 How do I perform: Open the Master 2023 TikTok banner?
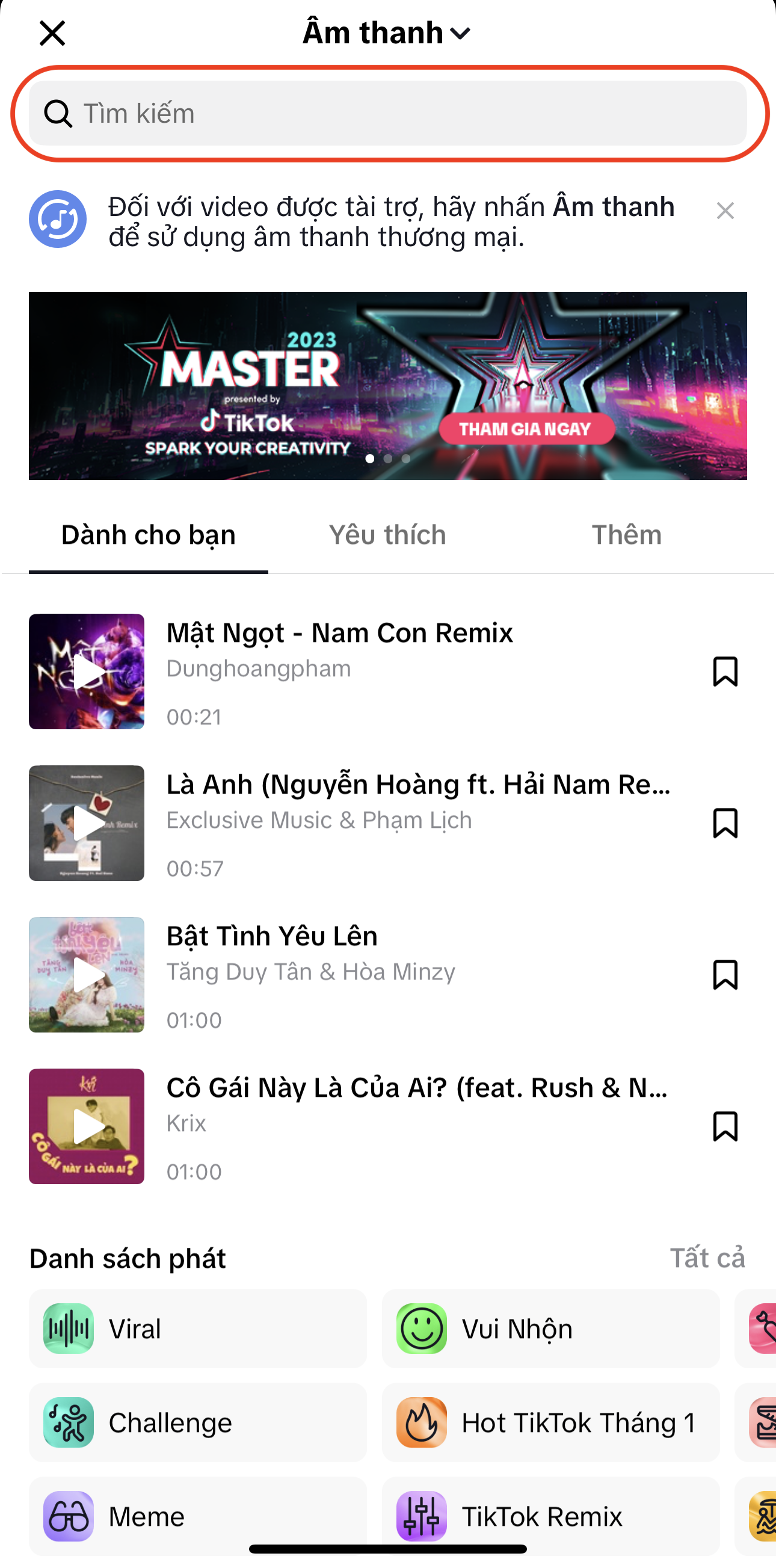[x=387, y=385]
